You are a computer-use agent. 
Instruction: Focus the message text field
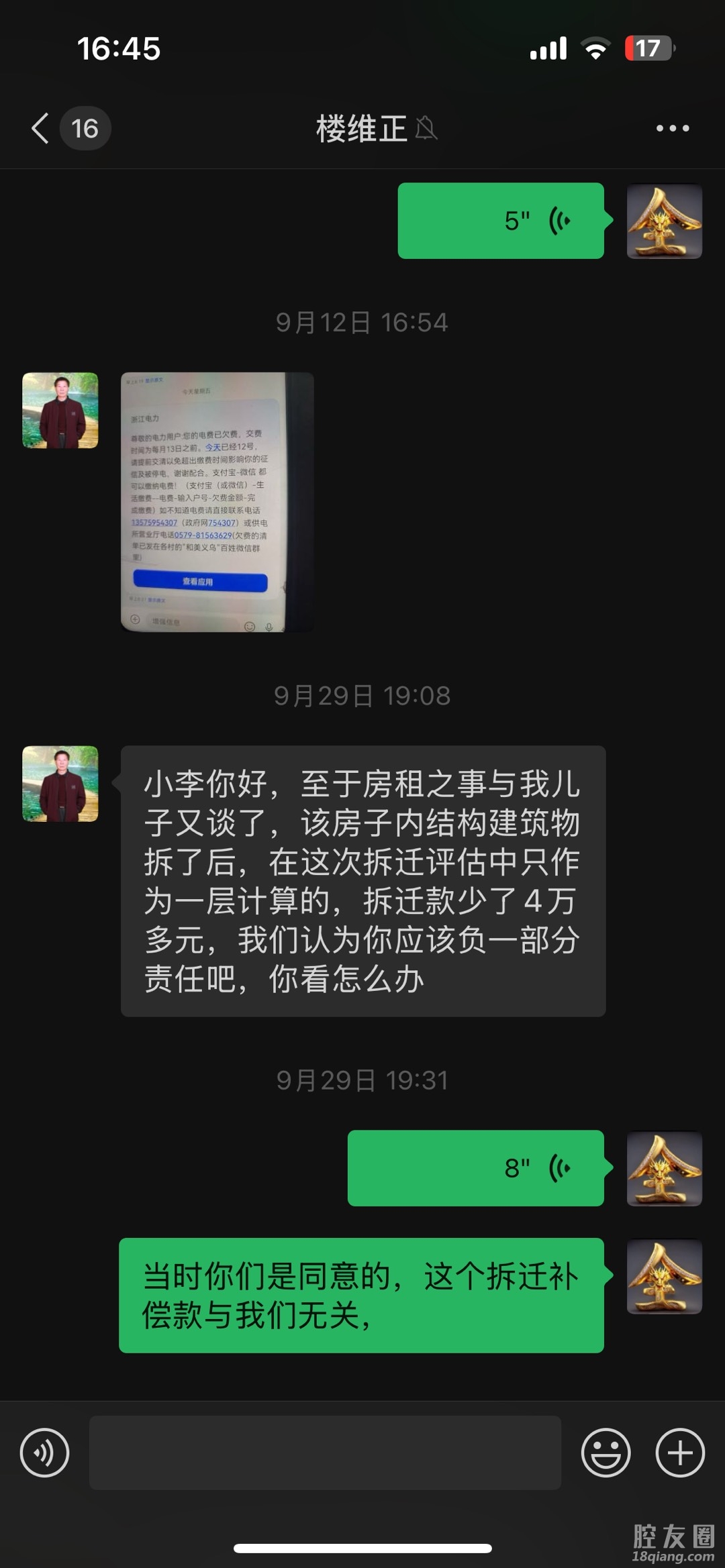point(325,1453)
